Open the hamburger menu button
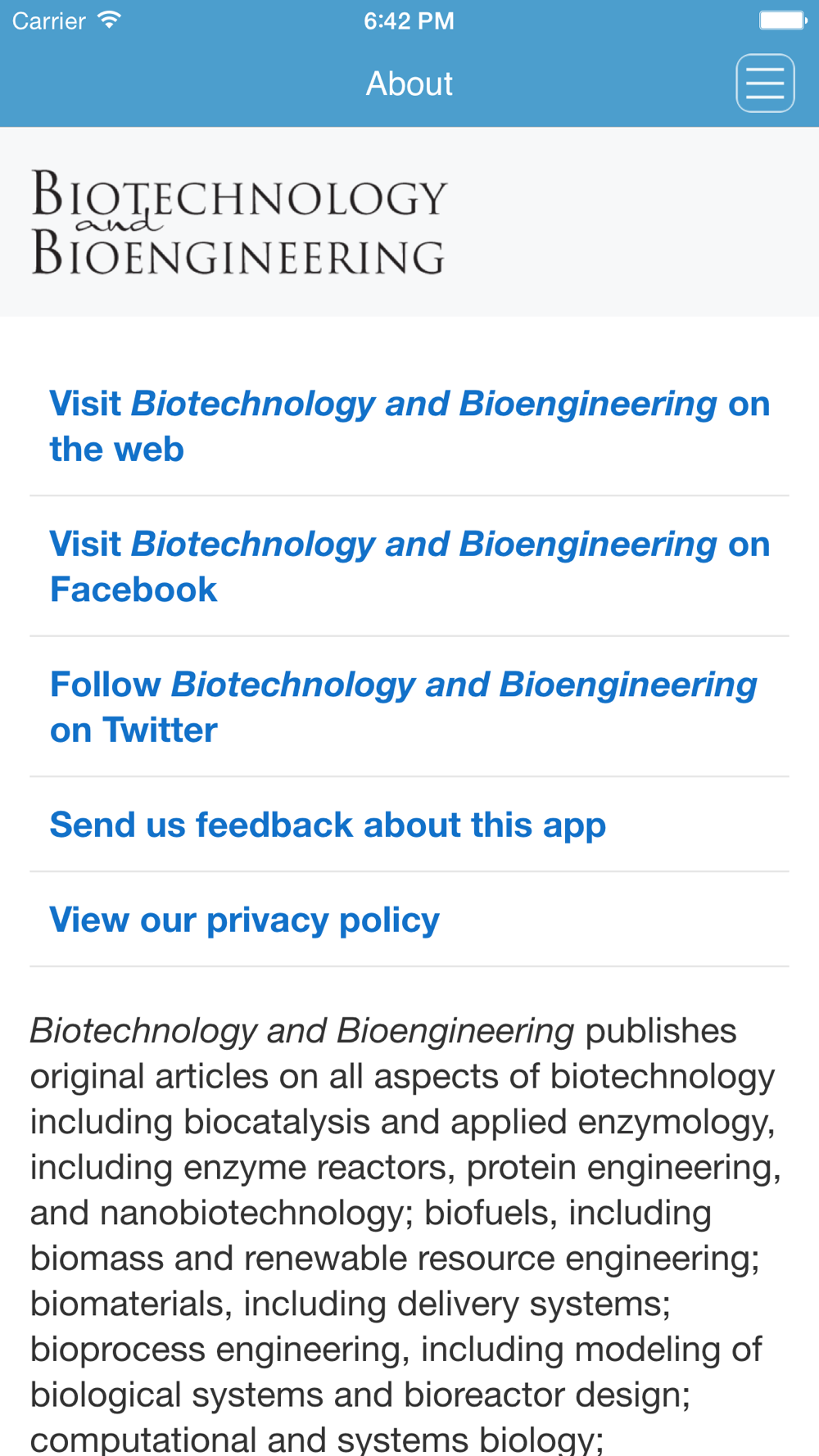Viewport: 819px width, 1456px height. pos(765,84)
